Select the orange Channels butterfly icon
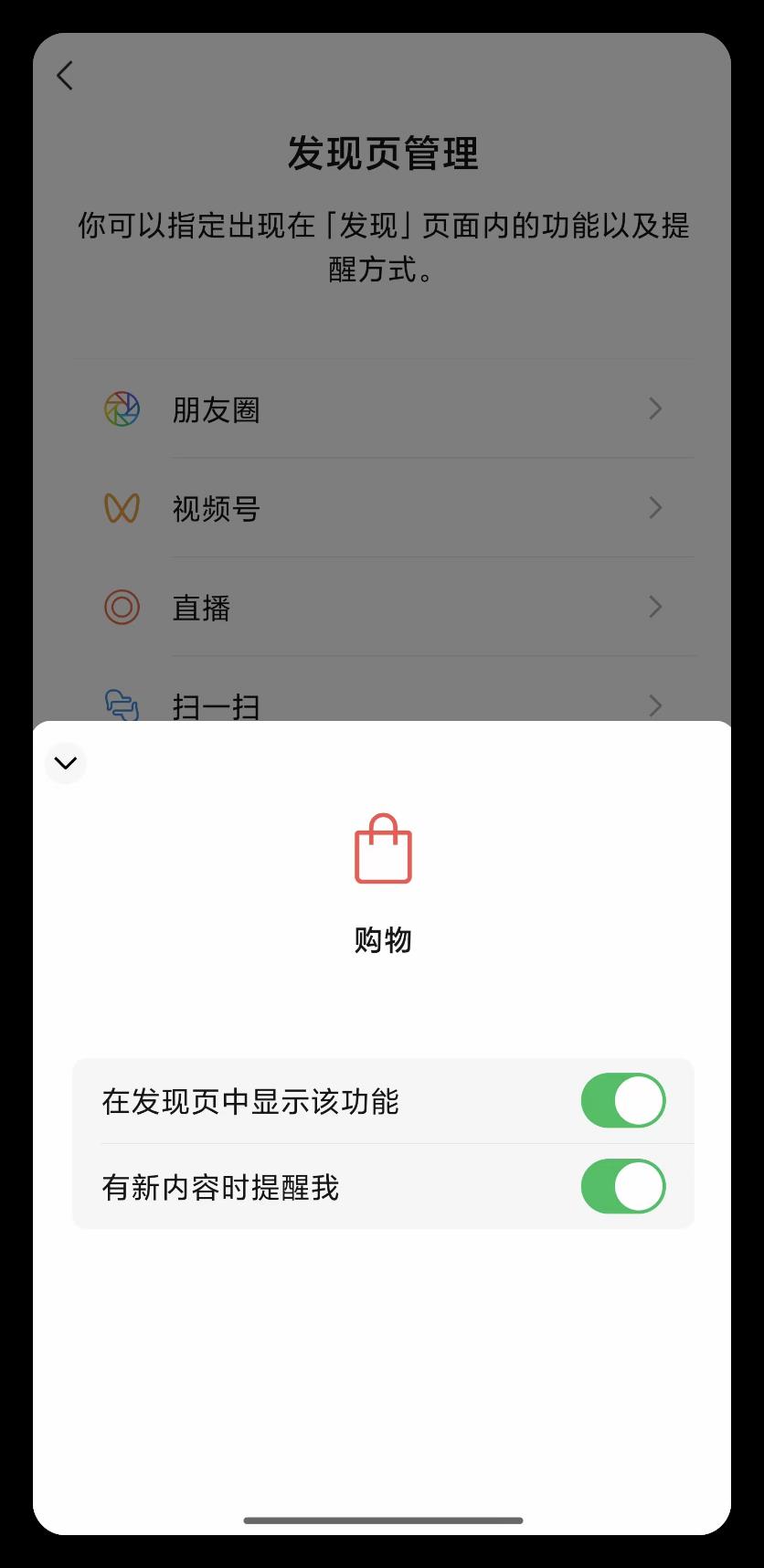This screenshot has height=1568, width=764. coord(122,508)
